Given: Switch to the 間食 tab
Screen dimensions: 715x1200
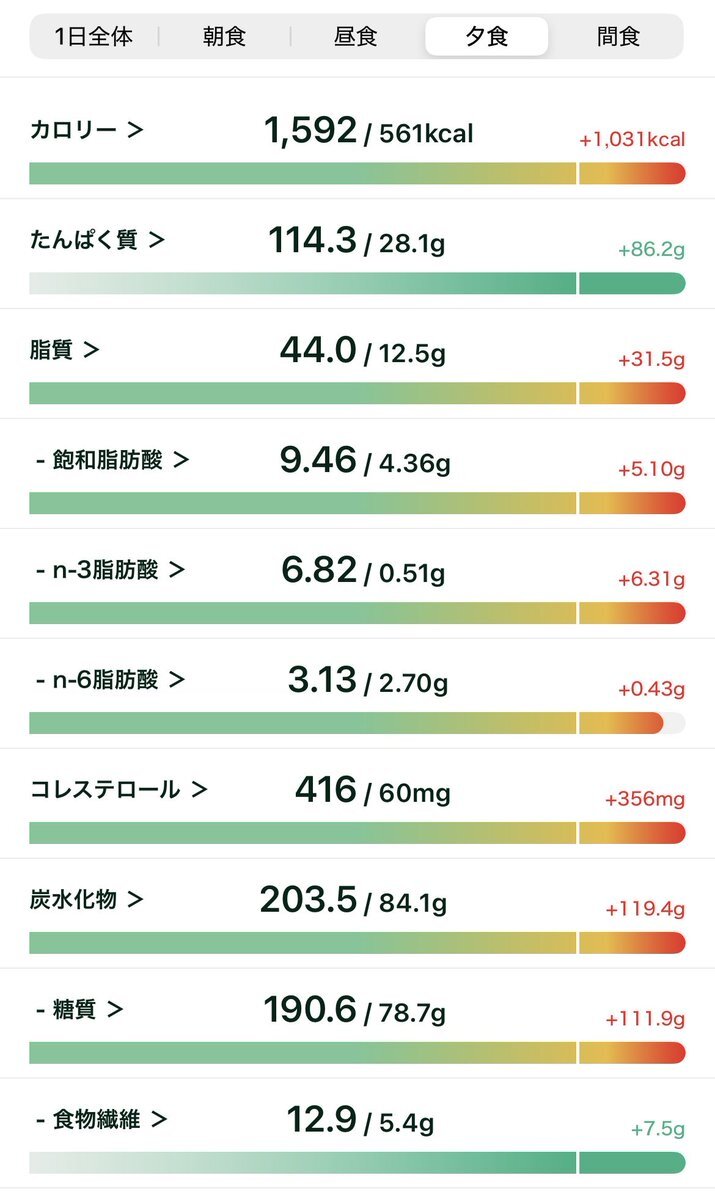Looking at the screenshot, I should pyautogui.click(x=618, y=37).
